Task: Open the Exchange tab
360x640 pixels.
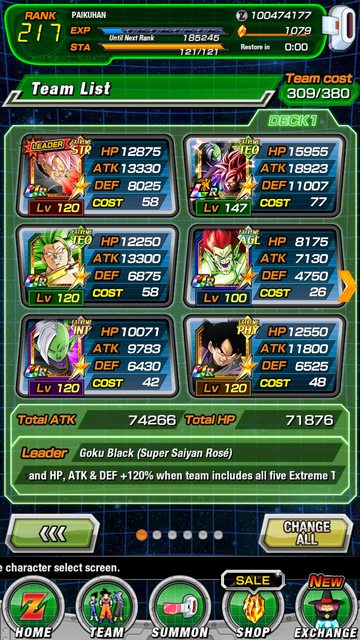Action: pos(327,606)
